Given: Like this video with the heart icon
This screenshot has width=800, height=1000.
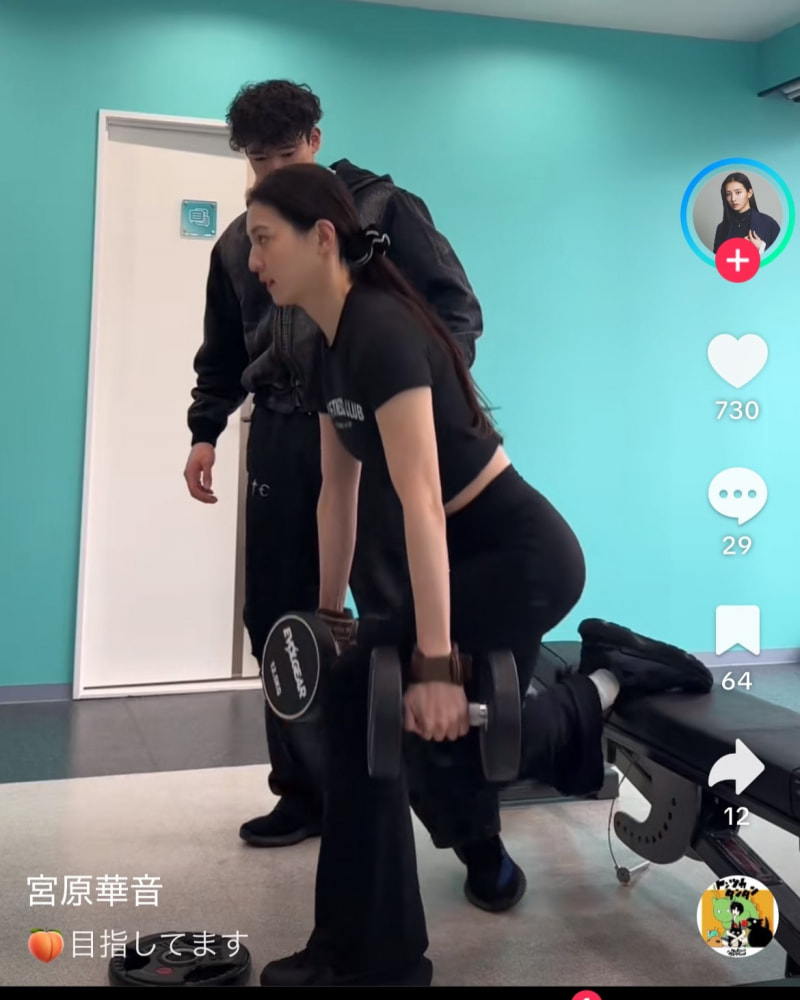Looking at the screenshot, I should (x=737, y=360).
